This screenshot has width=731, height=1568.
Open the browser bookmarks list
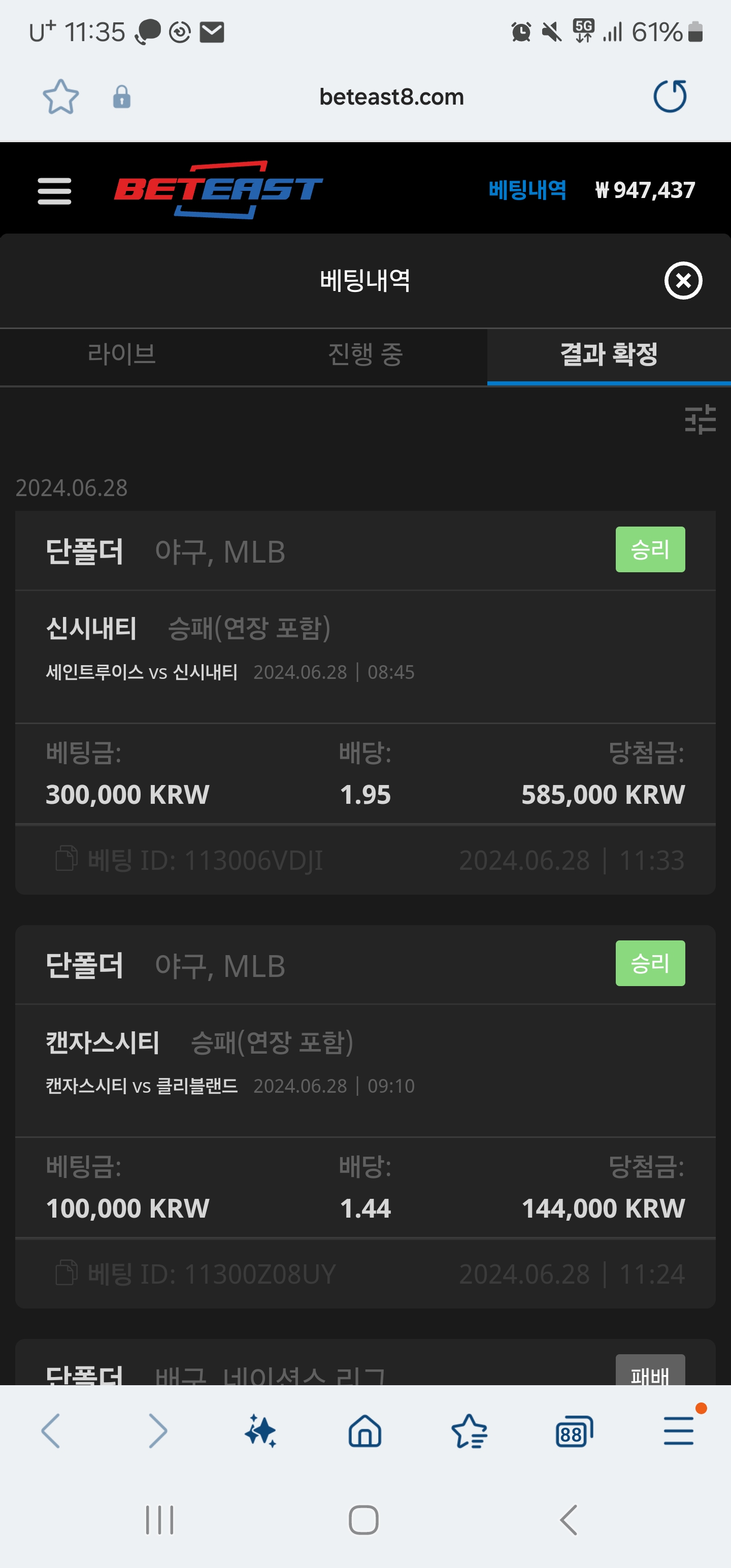469,1430
